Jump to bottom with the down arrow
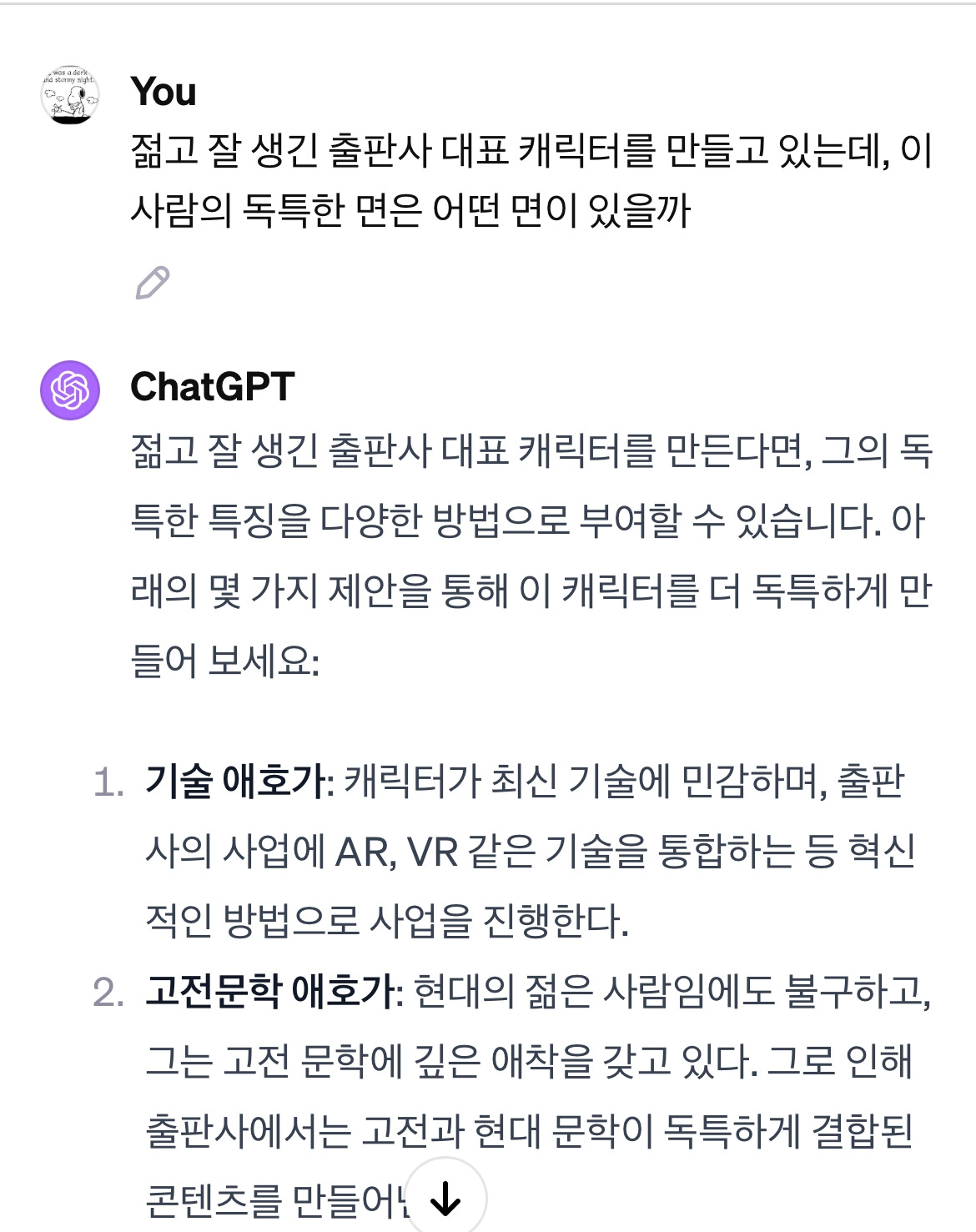Image resolution: width=976 pixels, height=1232 pixels. tap(445, 1198)
